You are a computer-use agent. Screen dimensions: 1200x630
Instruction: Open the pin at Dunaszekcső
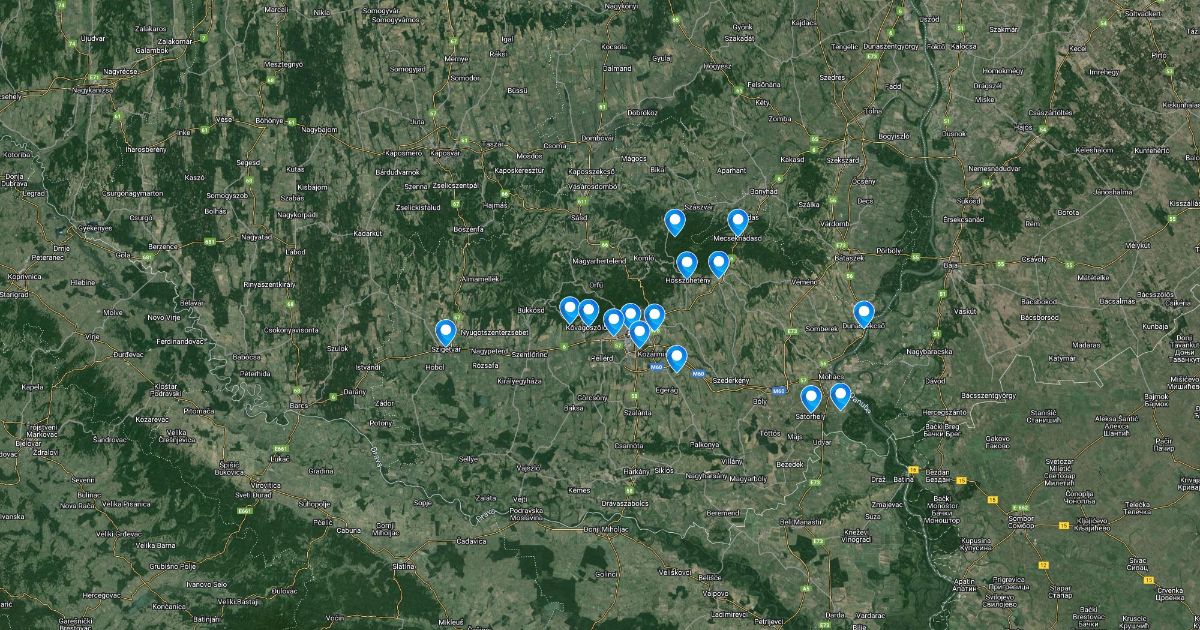point(864,314)
